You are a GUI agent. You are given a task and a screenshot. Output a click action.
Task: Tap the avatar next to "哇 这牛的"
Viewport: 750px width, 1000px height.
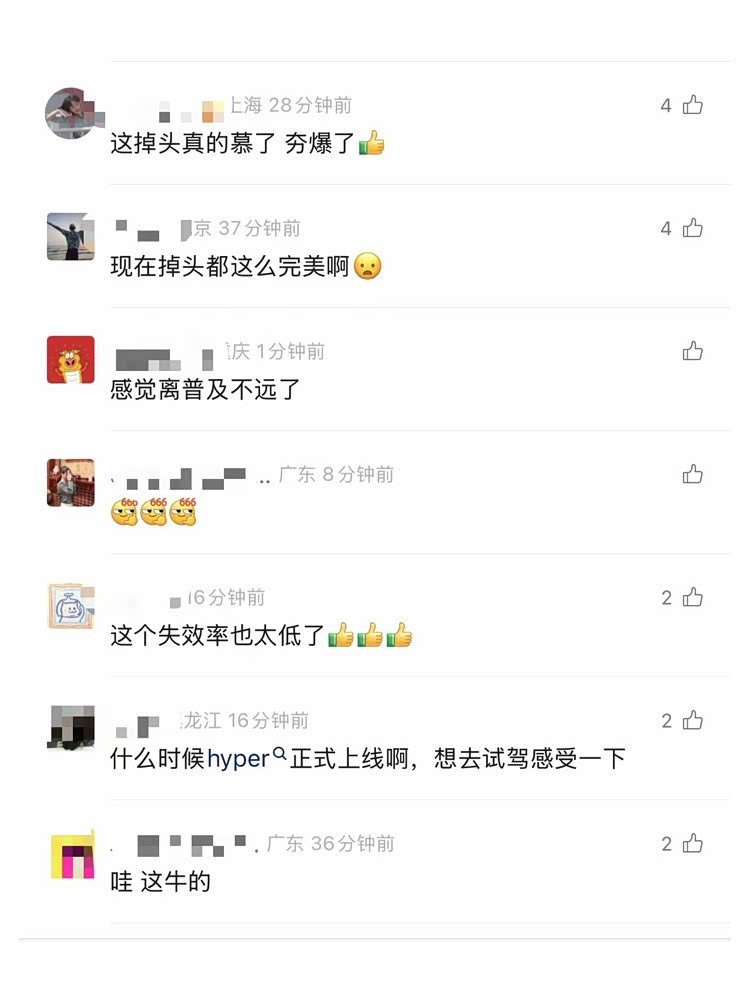70,854
